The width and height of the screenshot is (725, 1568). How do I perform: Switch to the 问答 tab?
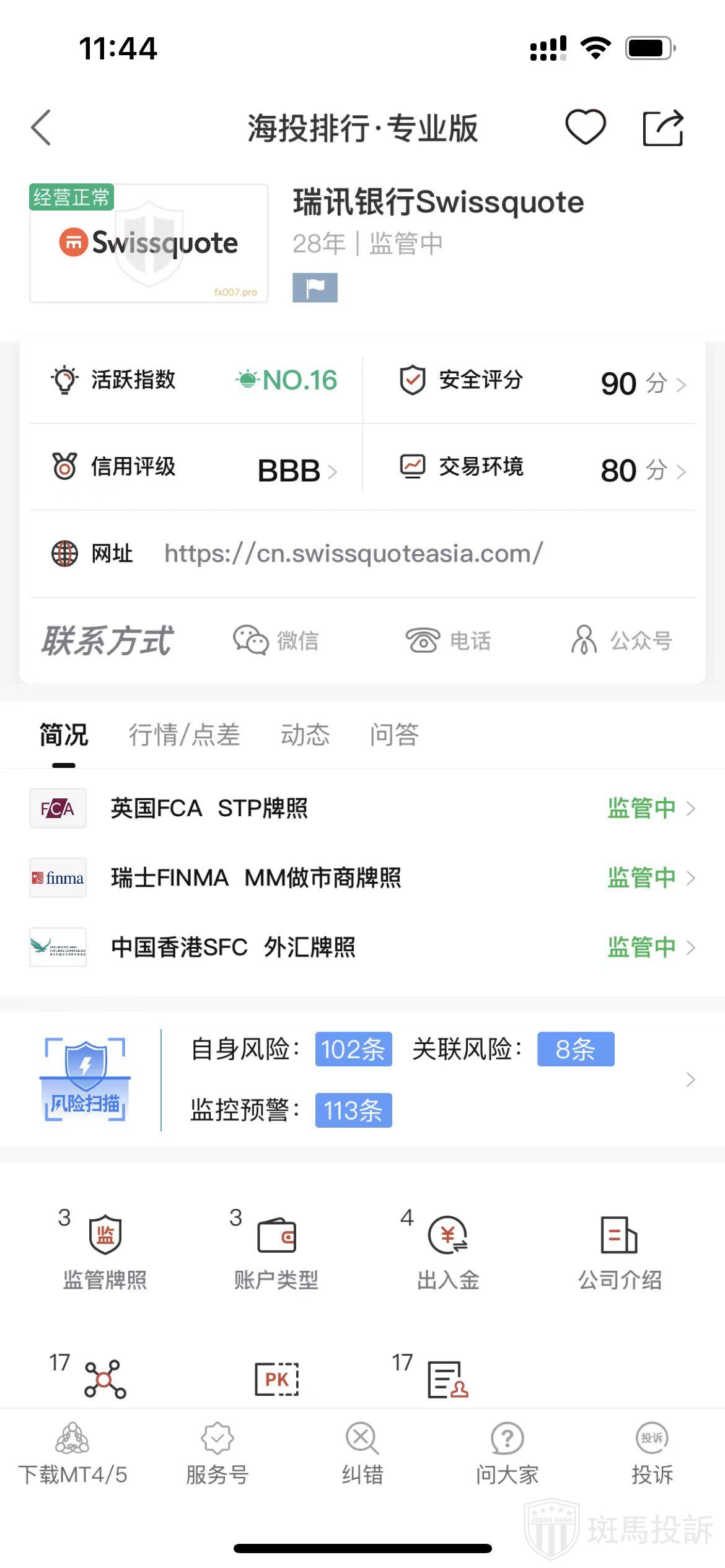pos(394,735)
